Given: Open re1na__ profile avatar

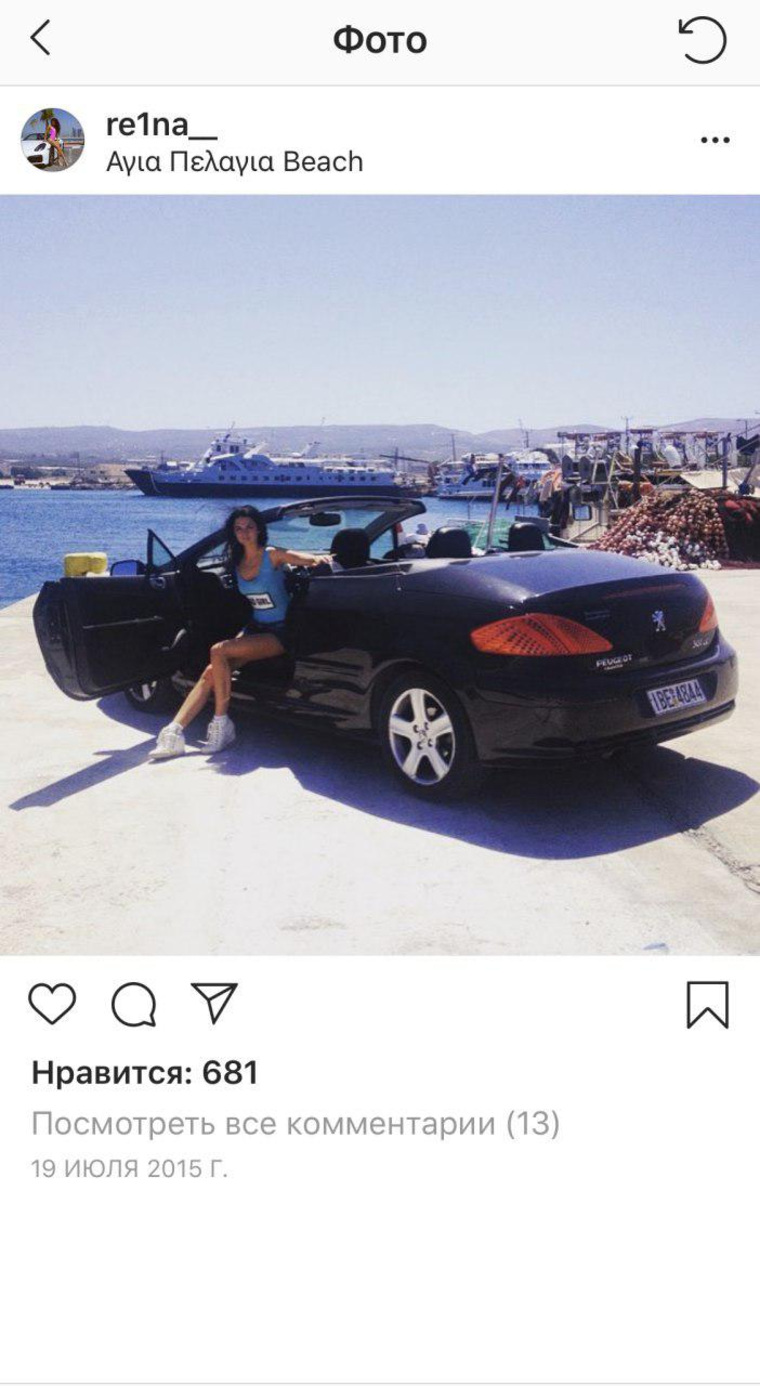Looking at the screenshot, I should tap(52, 140).
